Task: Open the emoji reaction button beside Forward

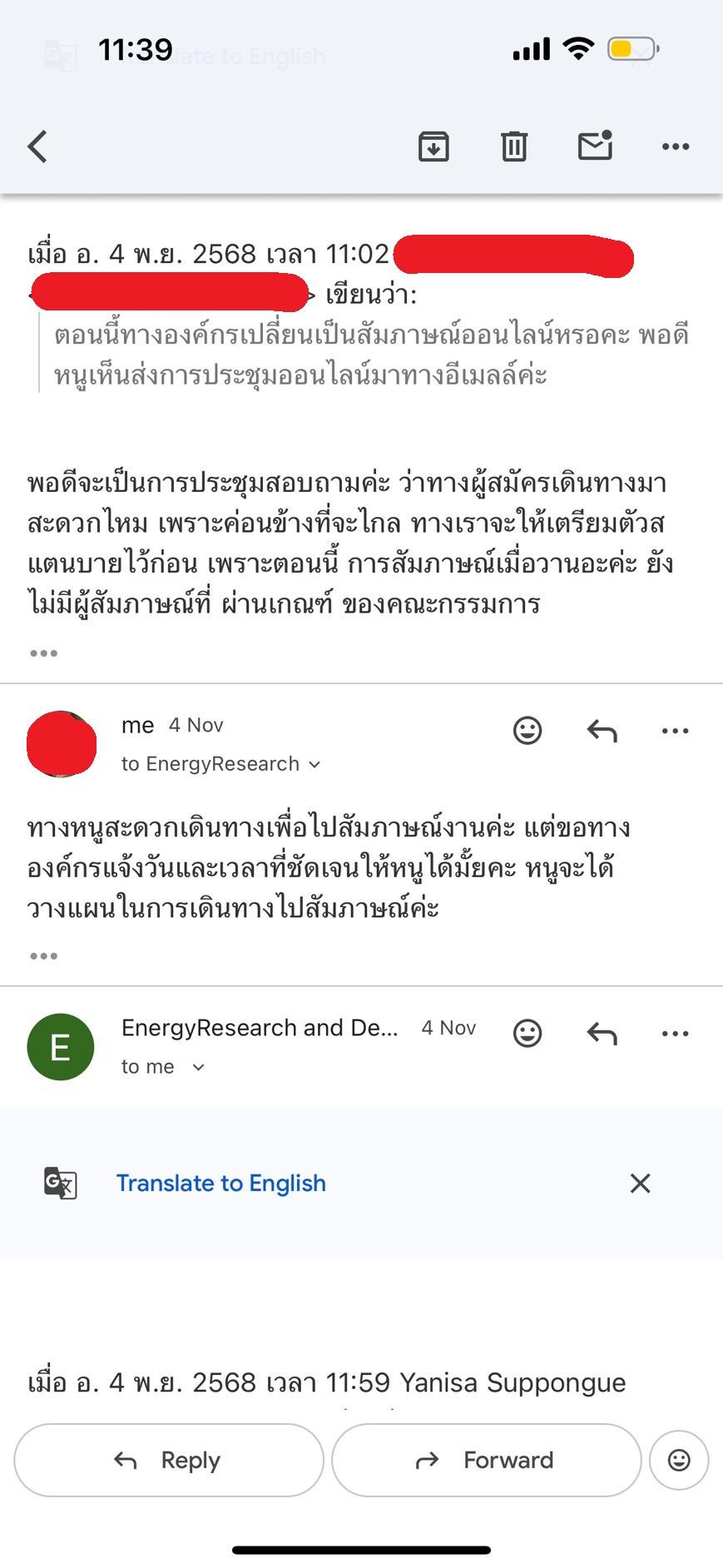Action: click(679, 1460)
